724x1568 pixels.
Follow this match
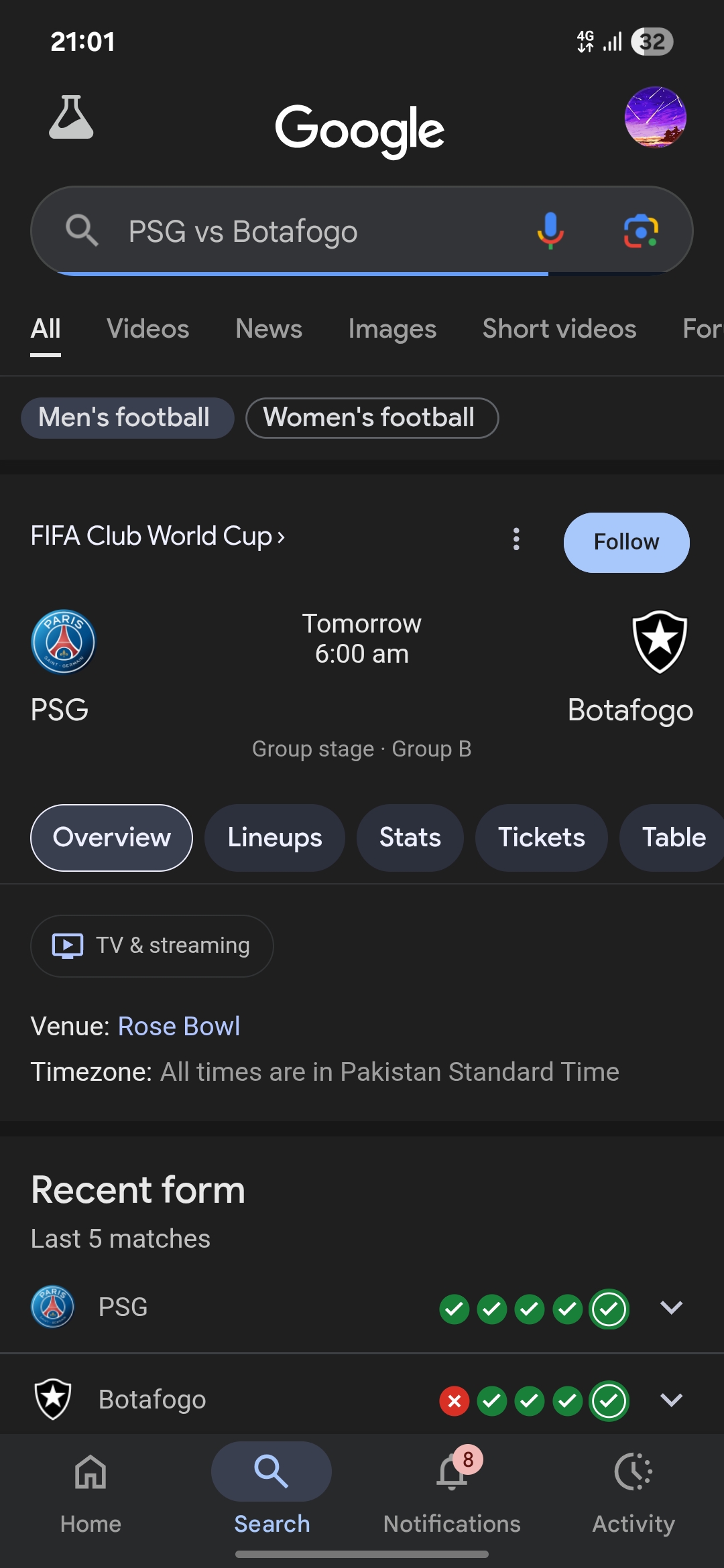click(626, 542)
